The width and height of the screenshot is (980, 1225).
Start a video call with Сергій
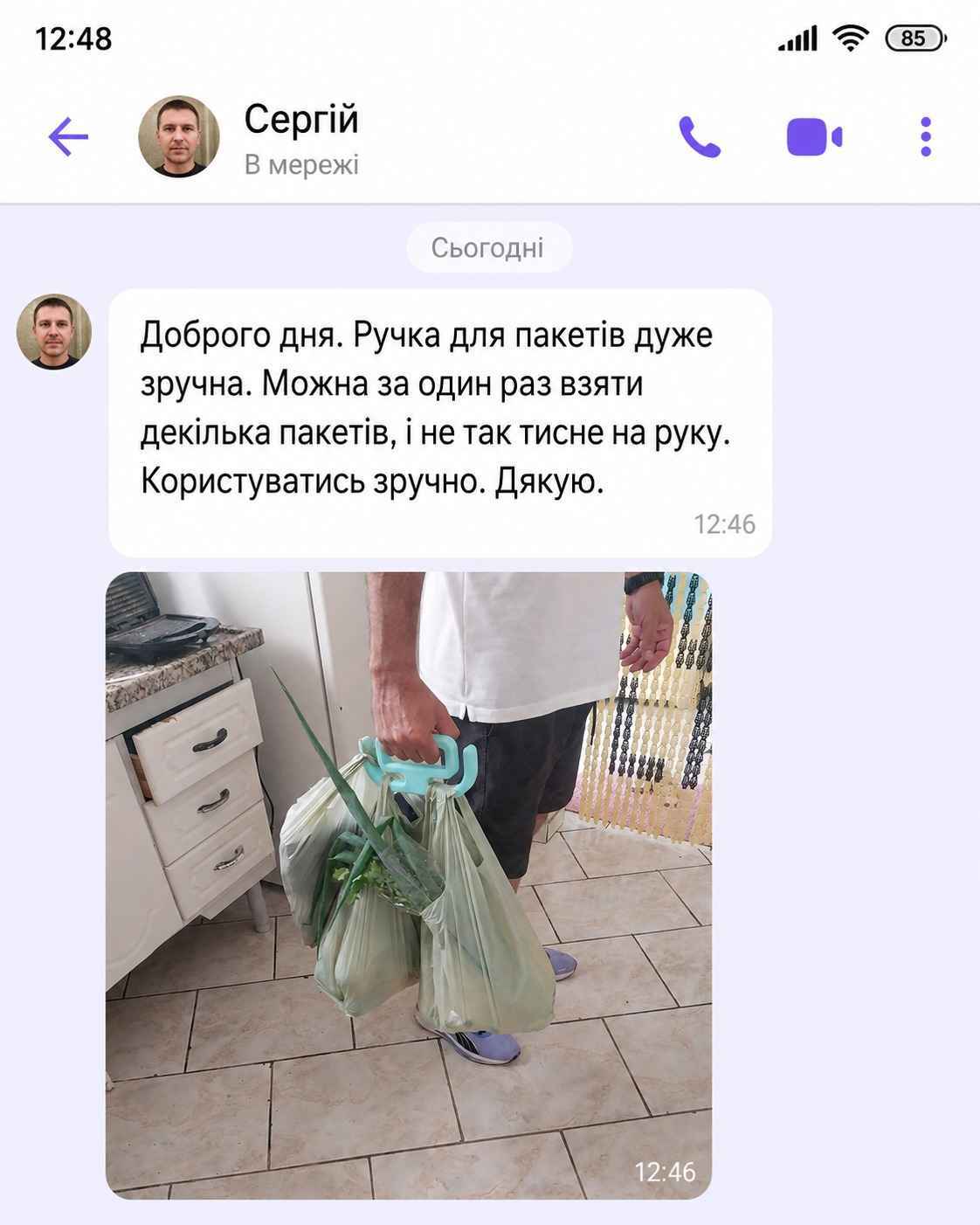(814, 137)
